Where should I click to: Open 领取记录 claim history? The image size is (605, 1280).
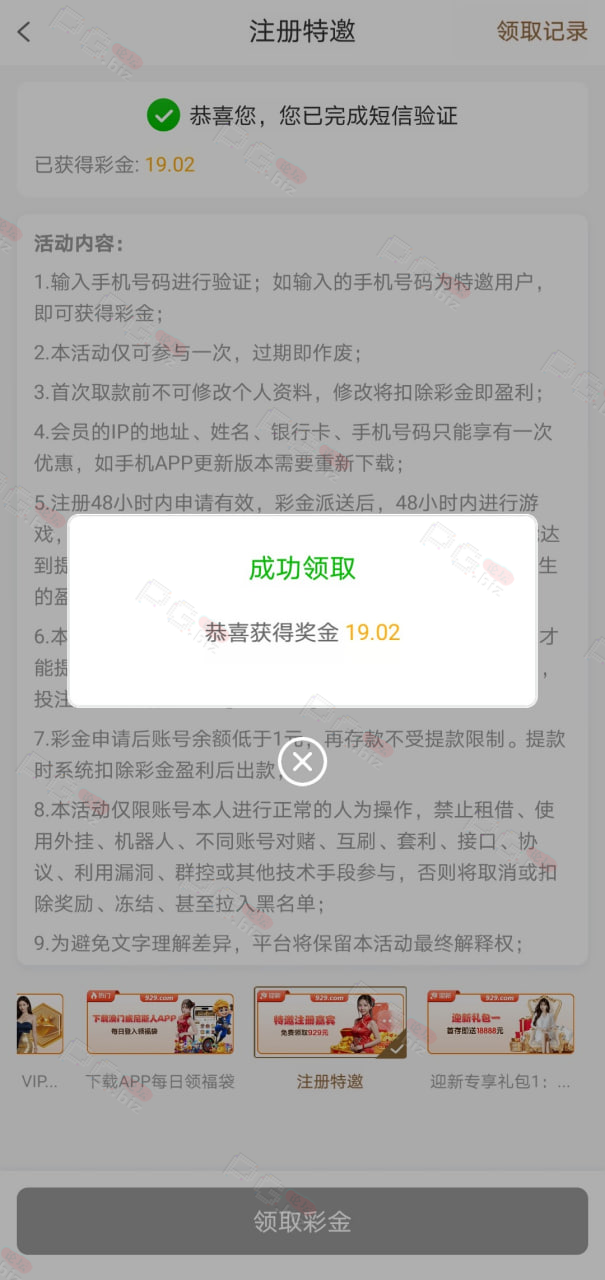[x=542, y=32]
